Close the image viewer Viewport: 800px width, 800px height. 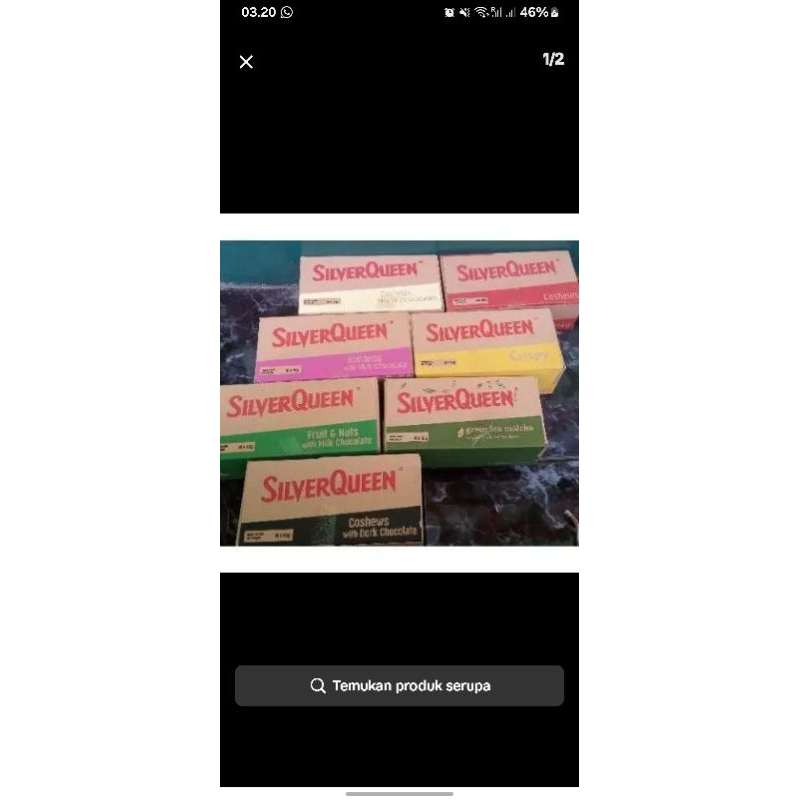[x=246, y=62]
